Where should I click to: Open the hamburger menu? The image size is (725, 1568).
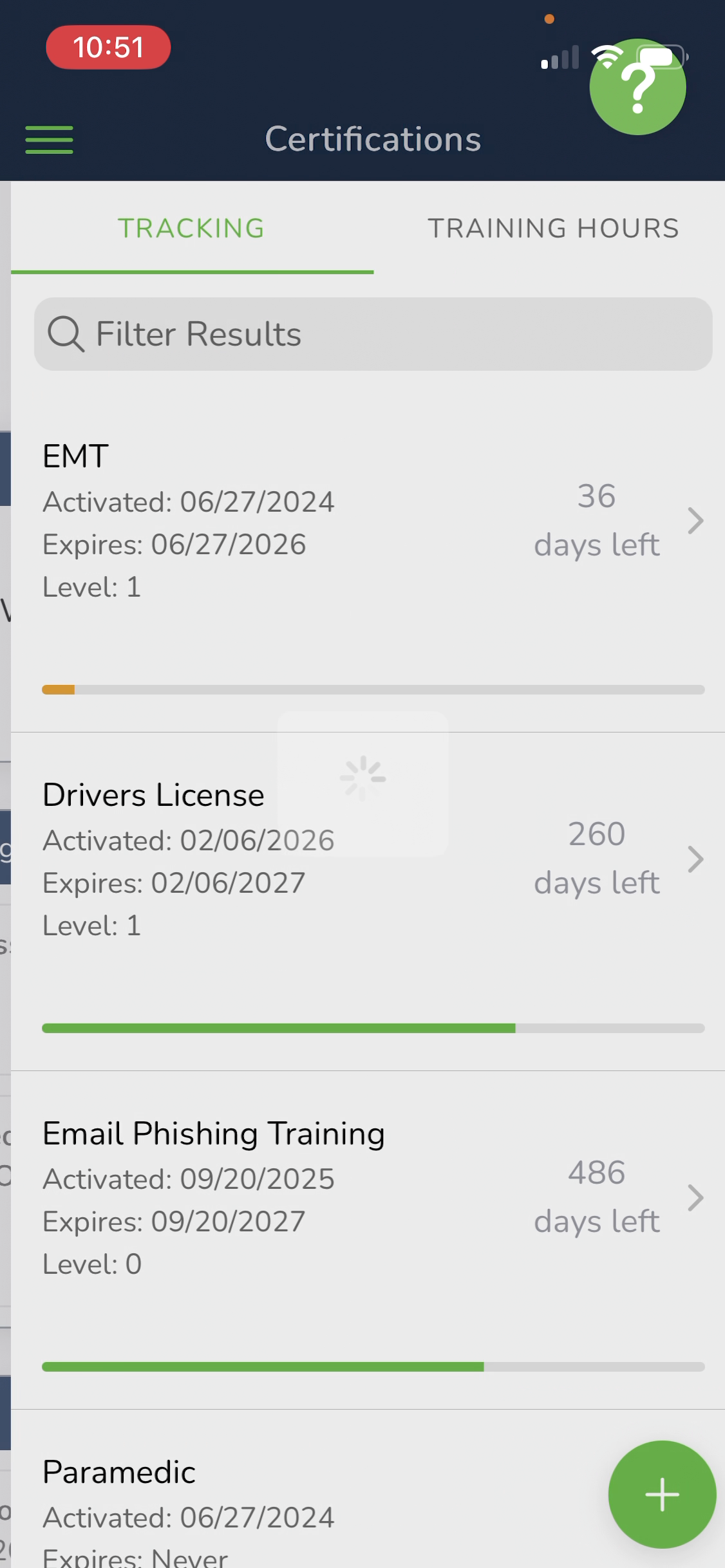coord(49,140)
